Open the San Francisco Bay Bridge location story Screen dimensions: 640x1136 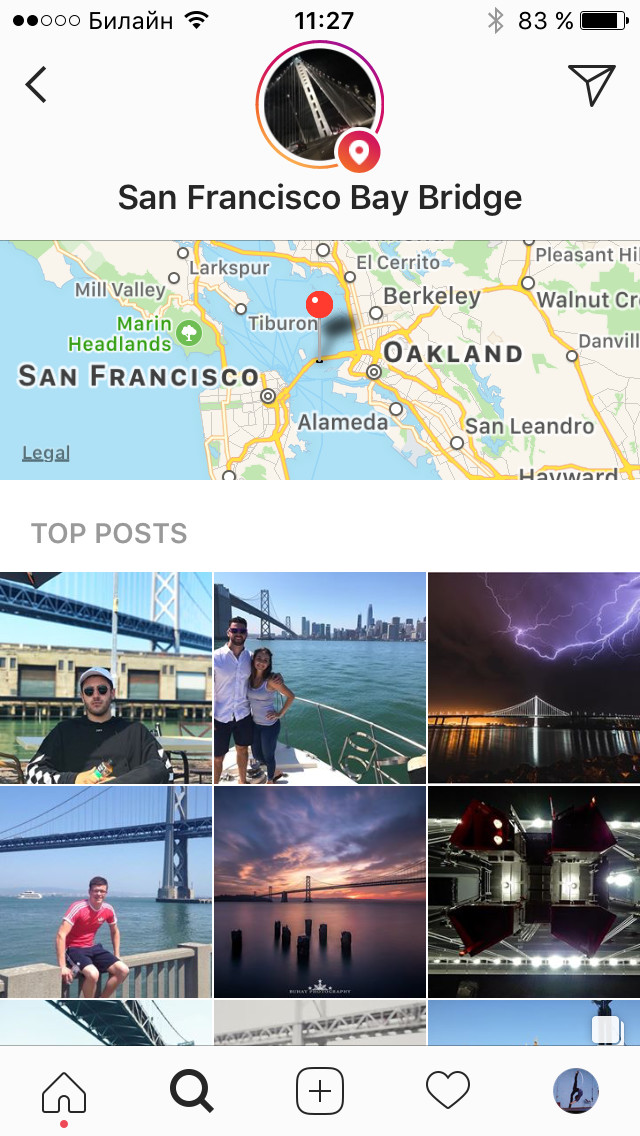(319, 105)
